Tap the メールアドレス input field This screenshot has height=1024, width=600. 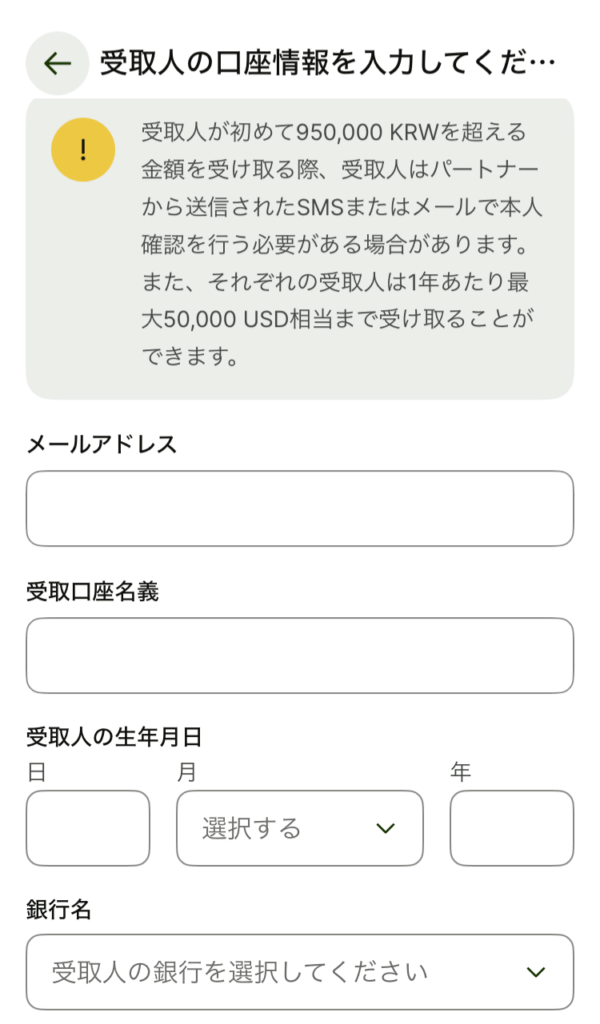(300, 508)
